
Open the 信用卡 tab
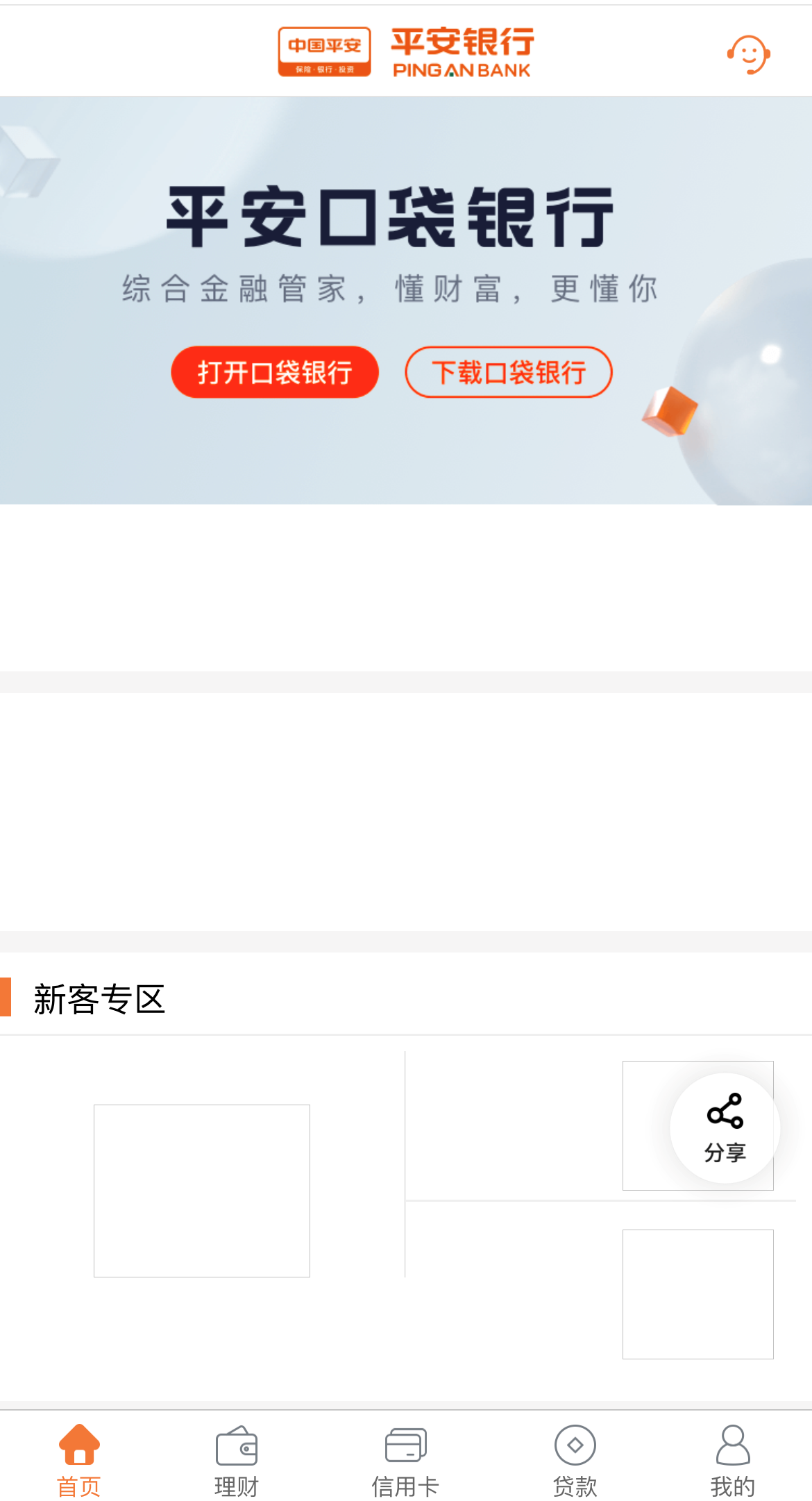coord(406,1459)
